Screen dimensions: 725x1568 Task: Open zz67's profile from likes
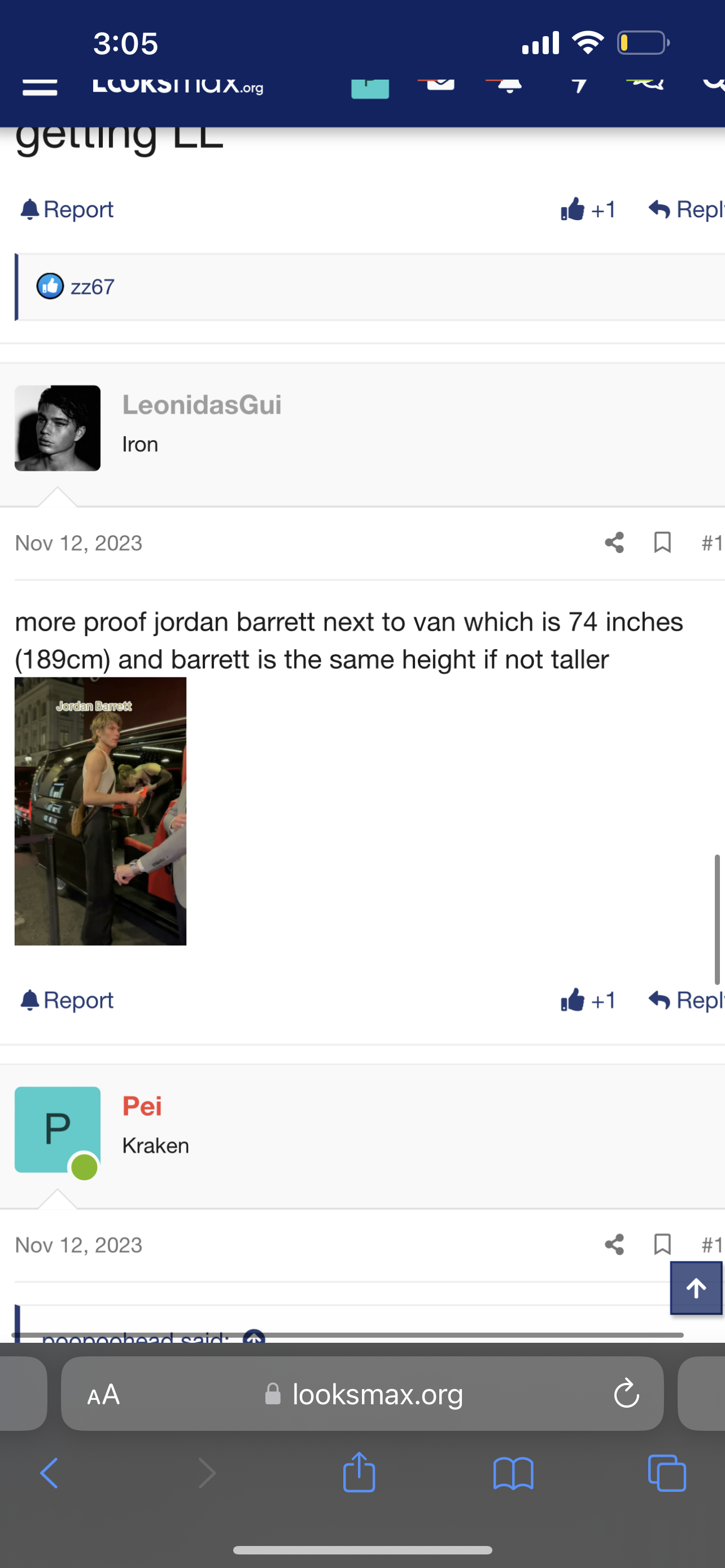(x=92, y=287)
